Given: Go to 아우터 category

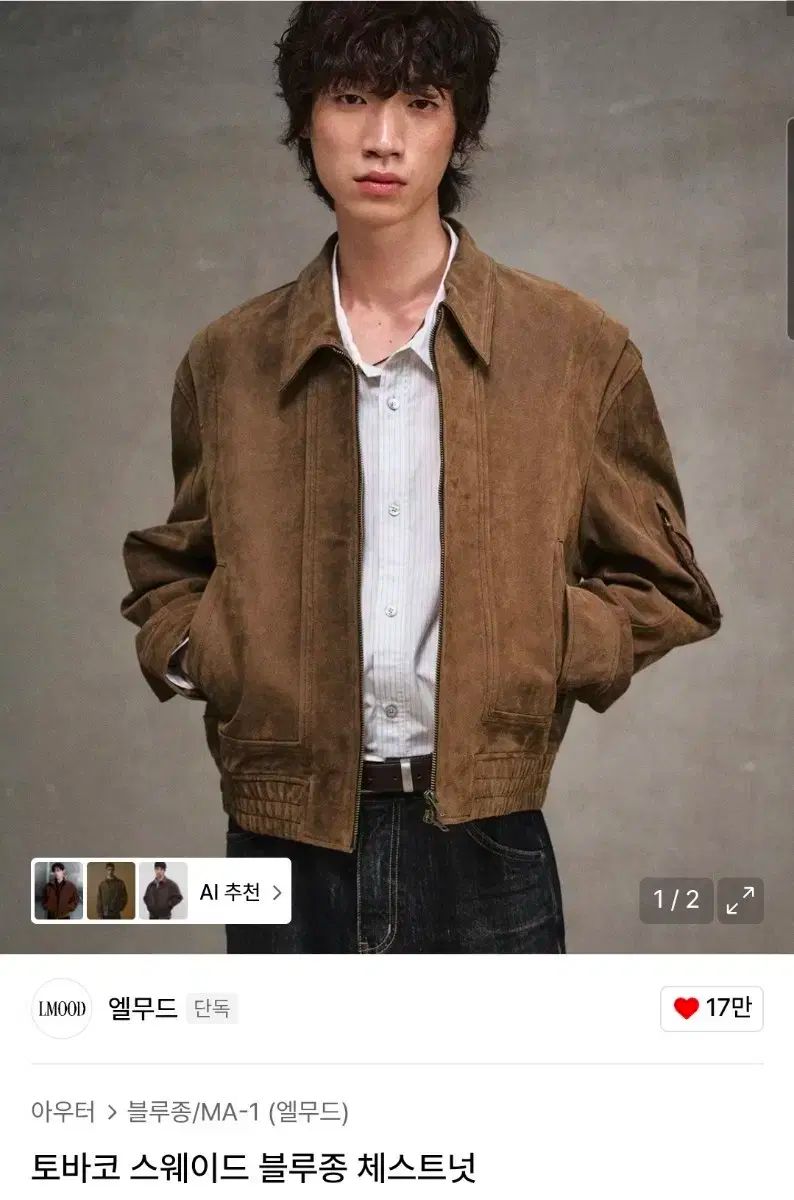Looking at the screenshot, I should click(x=63, y=1111).
